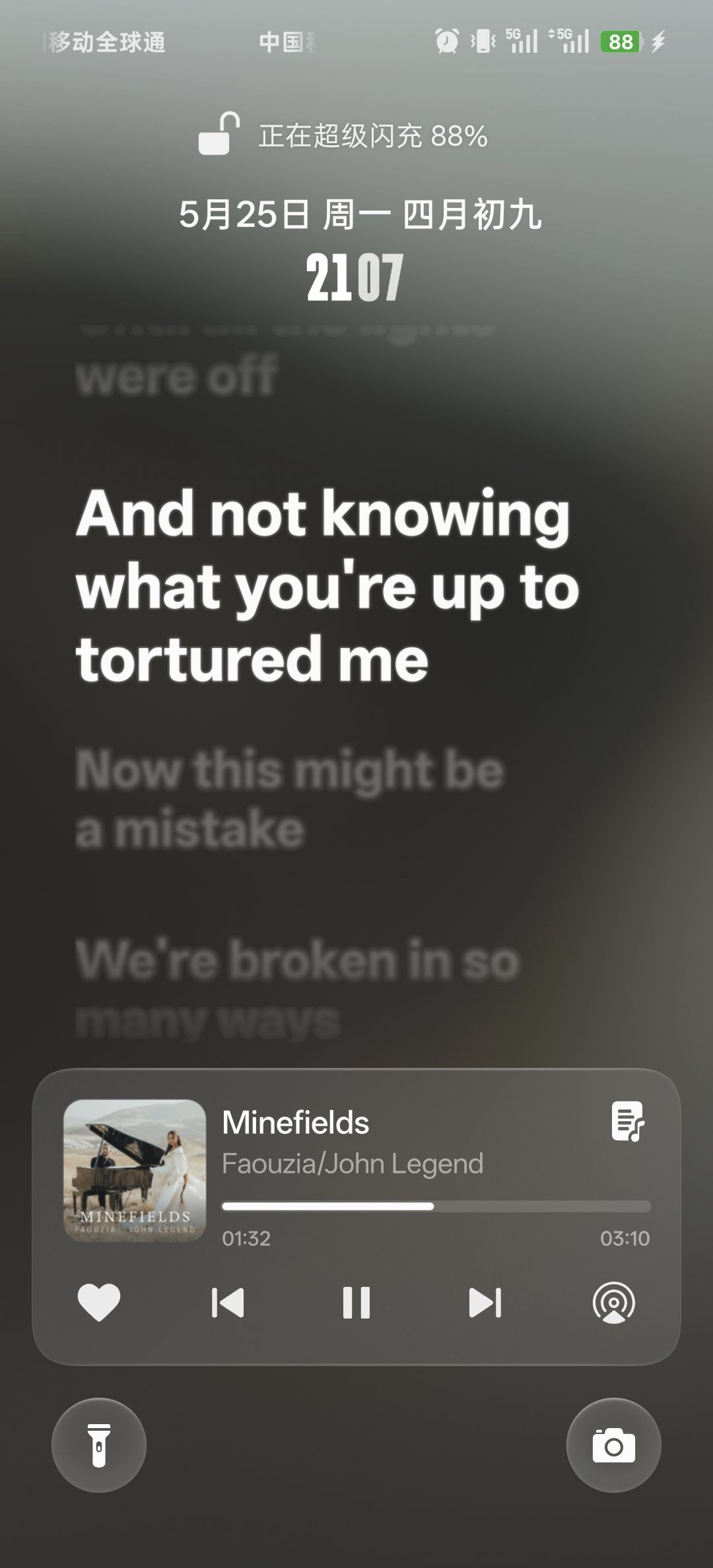Open the audio output casting options
The width and height of the screenshot is (713, 1568).
click(x=614, y=1303)
